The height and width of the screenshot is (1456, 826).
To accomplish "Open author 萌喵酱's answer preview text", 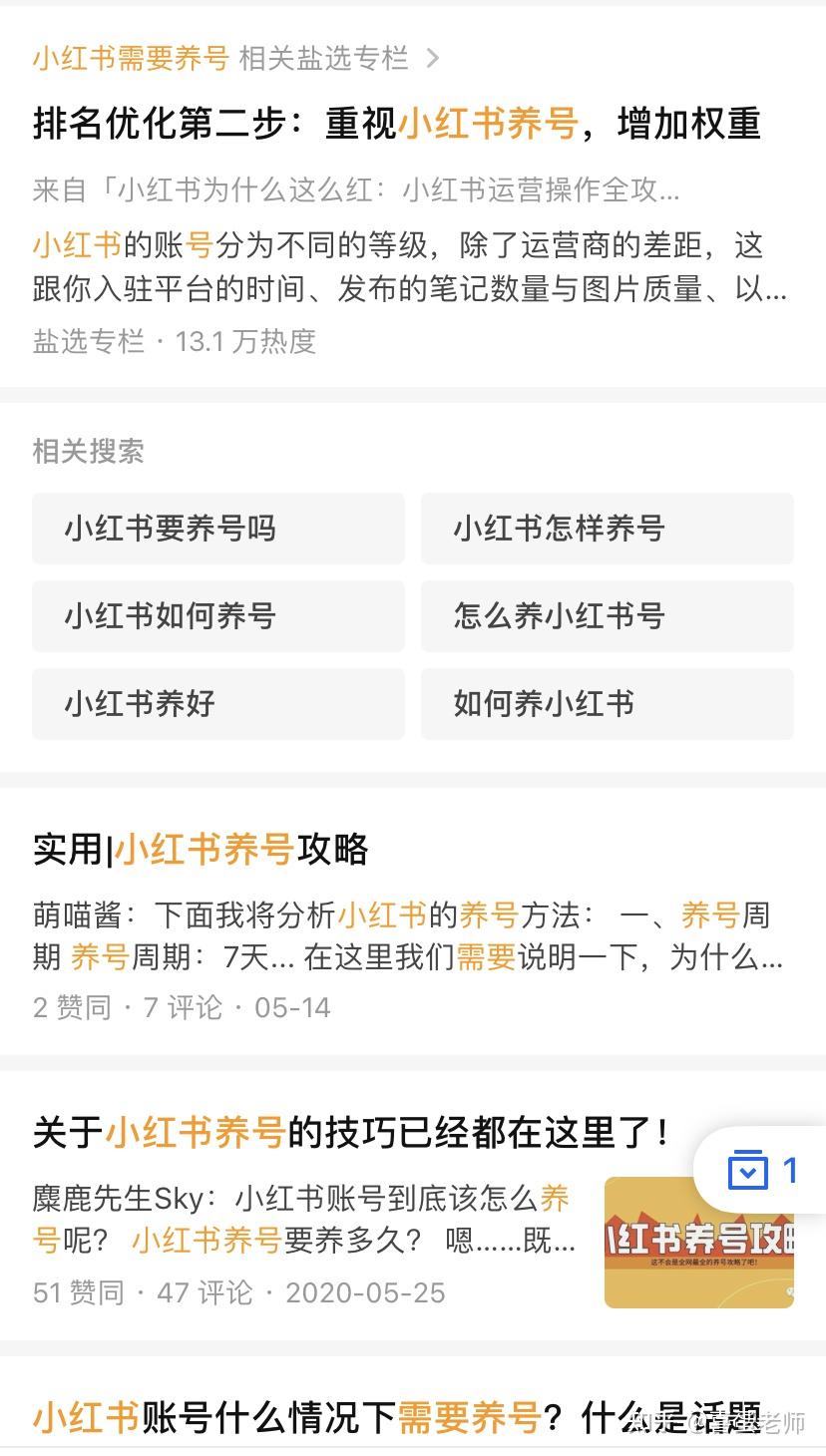I will [x=399, y=935].
